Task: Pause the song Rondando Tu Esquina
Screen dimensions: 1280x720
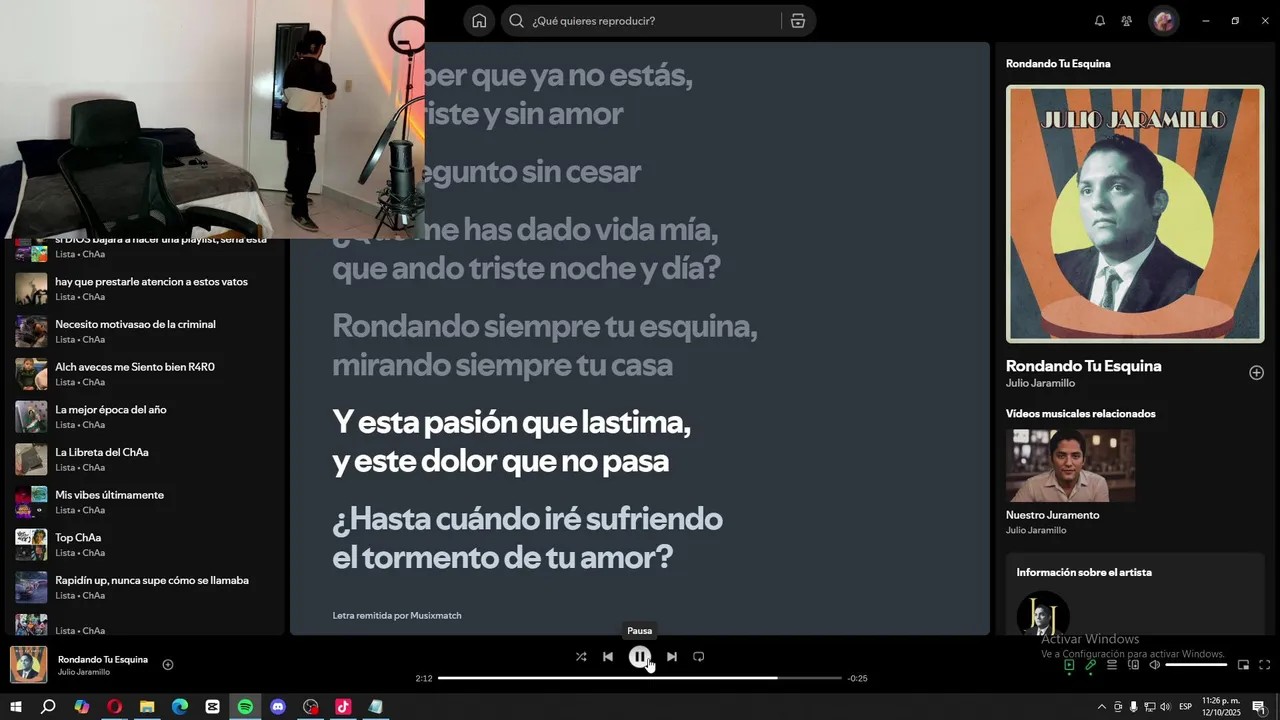Action: click(x=639, y=657)
